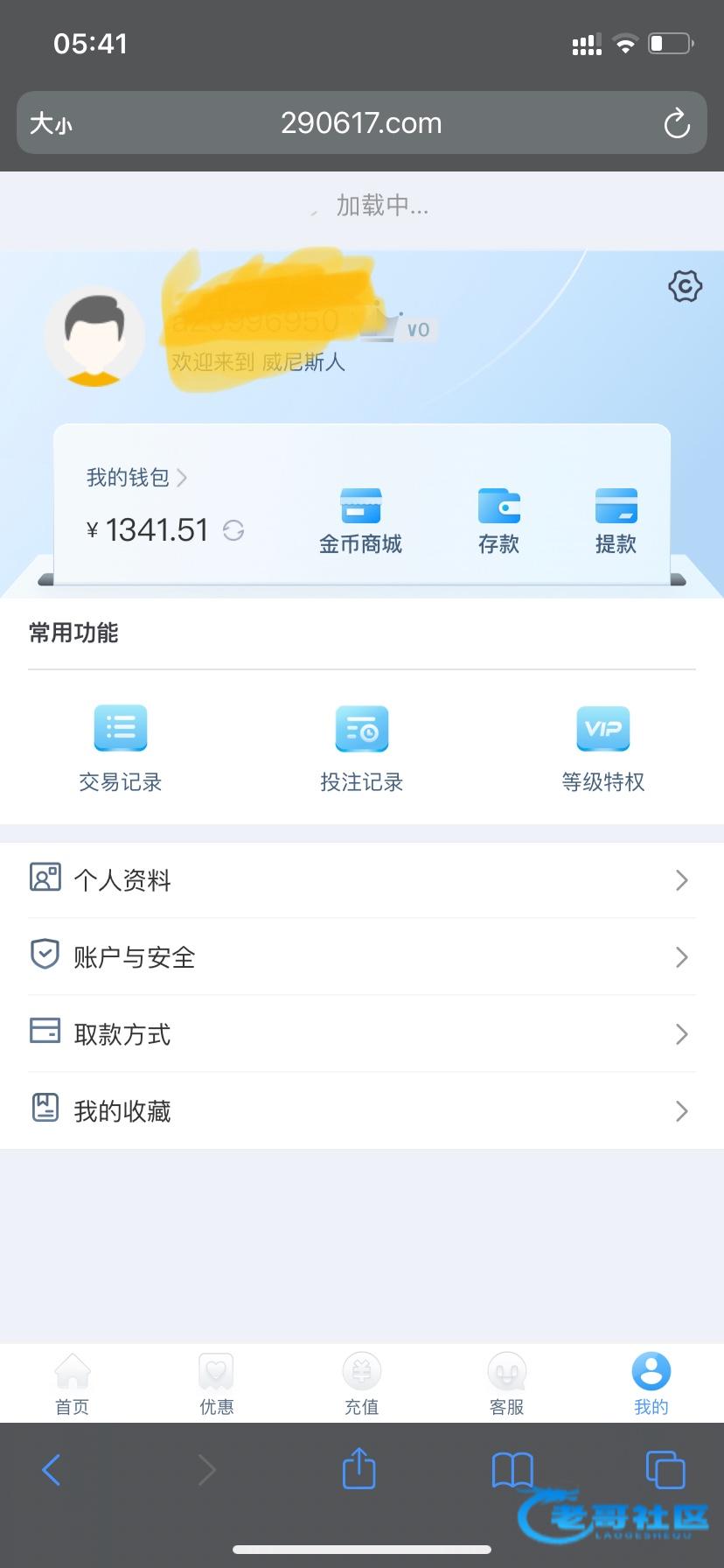Go back in the browser
The width and height of the screenshot is (724, 1568).
[x=52, y=1470]
